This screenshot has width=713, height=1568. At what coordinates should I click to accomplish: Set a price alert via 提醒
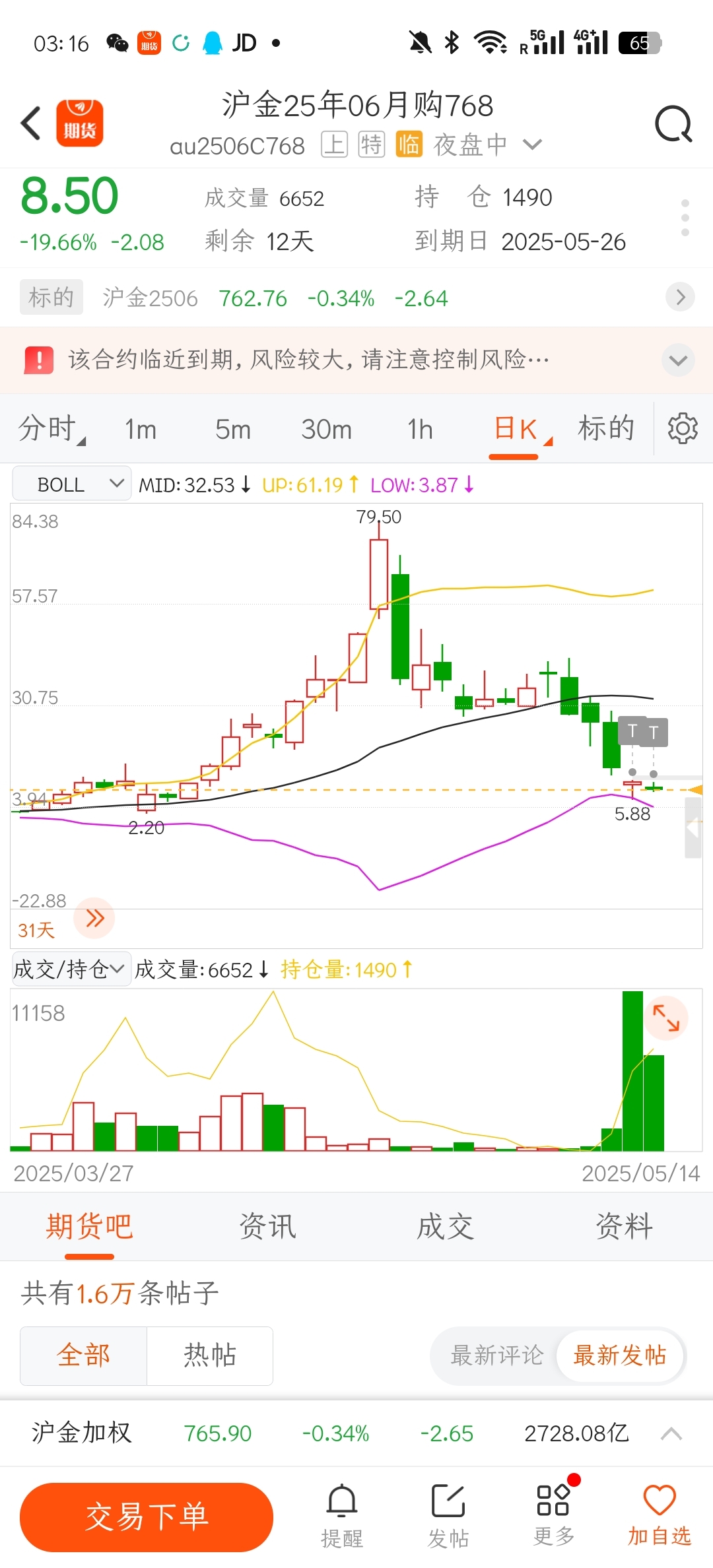[342, 1516]
